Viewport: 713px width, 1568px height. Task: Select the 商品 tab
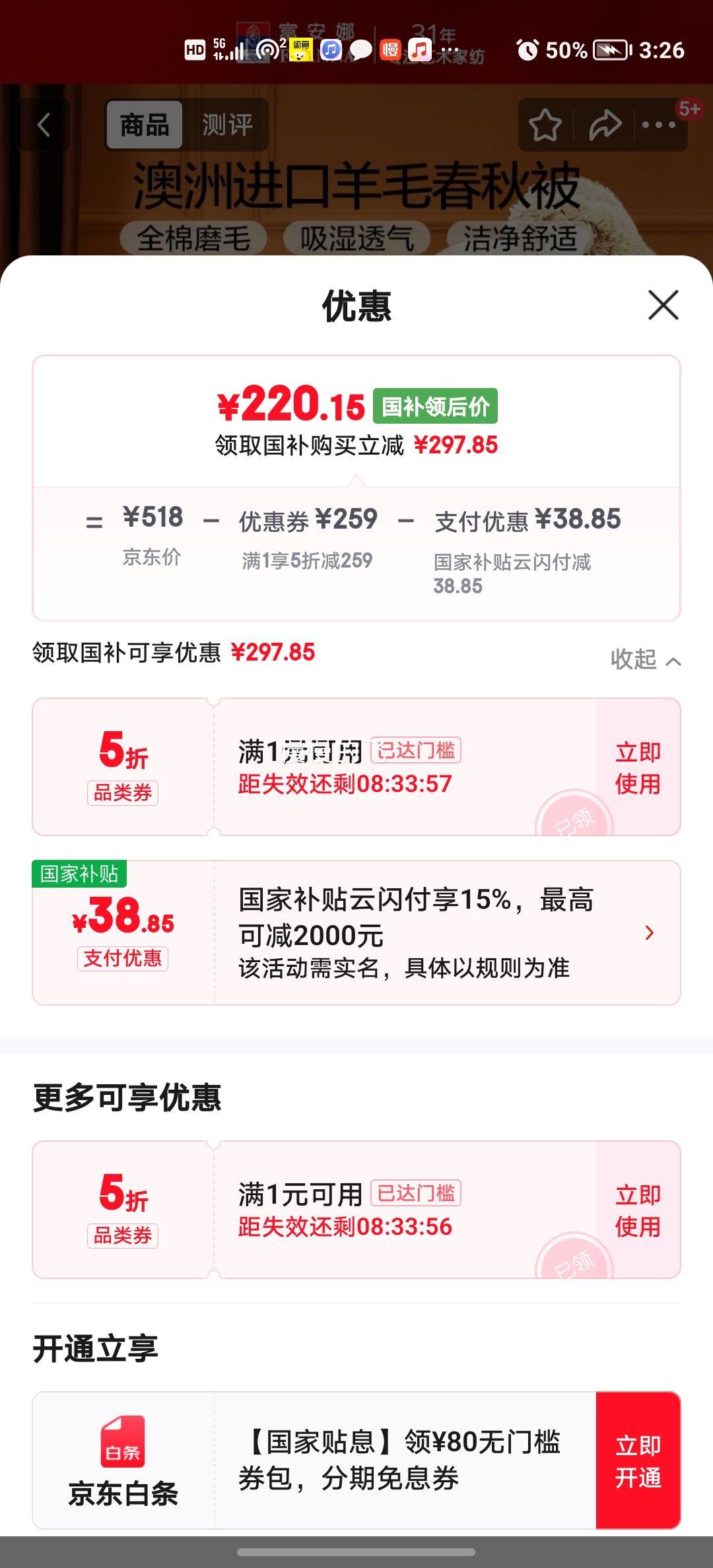pyautogui.click(x=144, y=125)
